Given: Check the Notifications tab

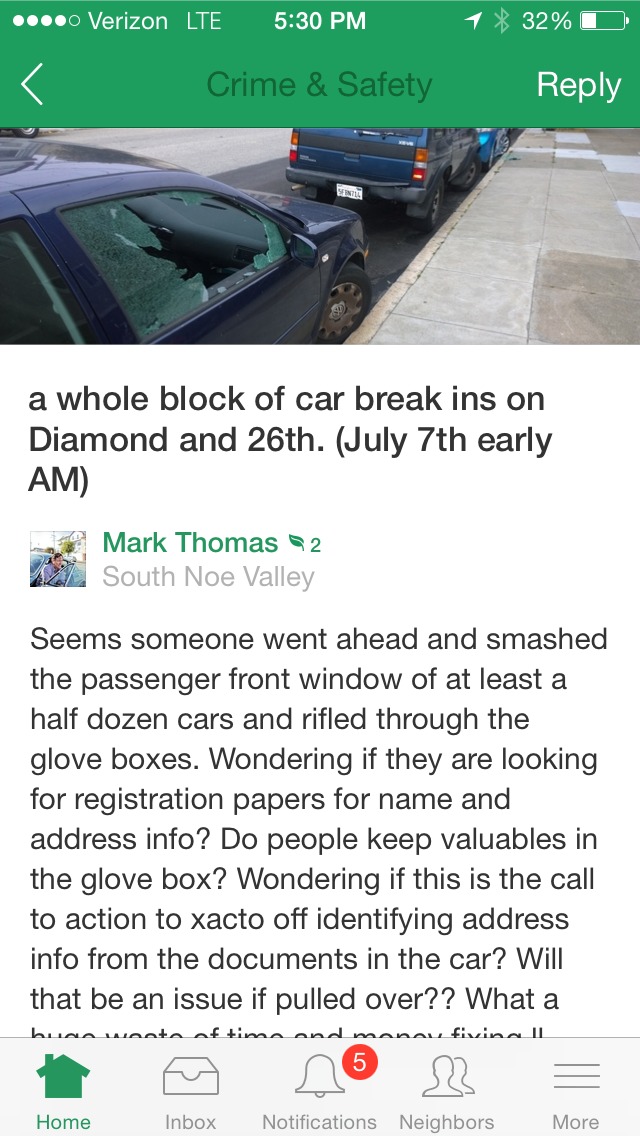Looking at the screenshot, I should click(x=319, y=1090).
